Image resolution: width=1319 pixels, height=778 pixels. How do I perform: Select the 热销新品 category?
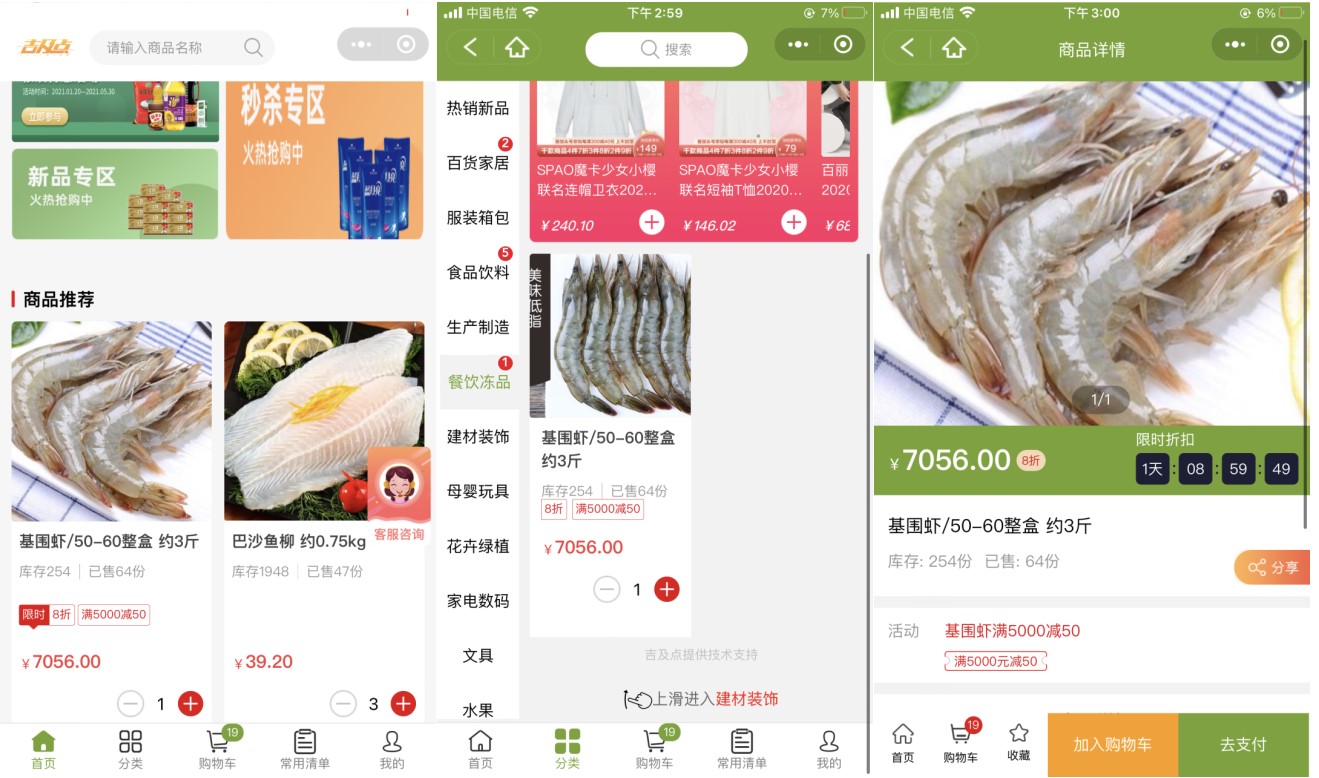tap(478, 108)
